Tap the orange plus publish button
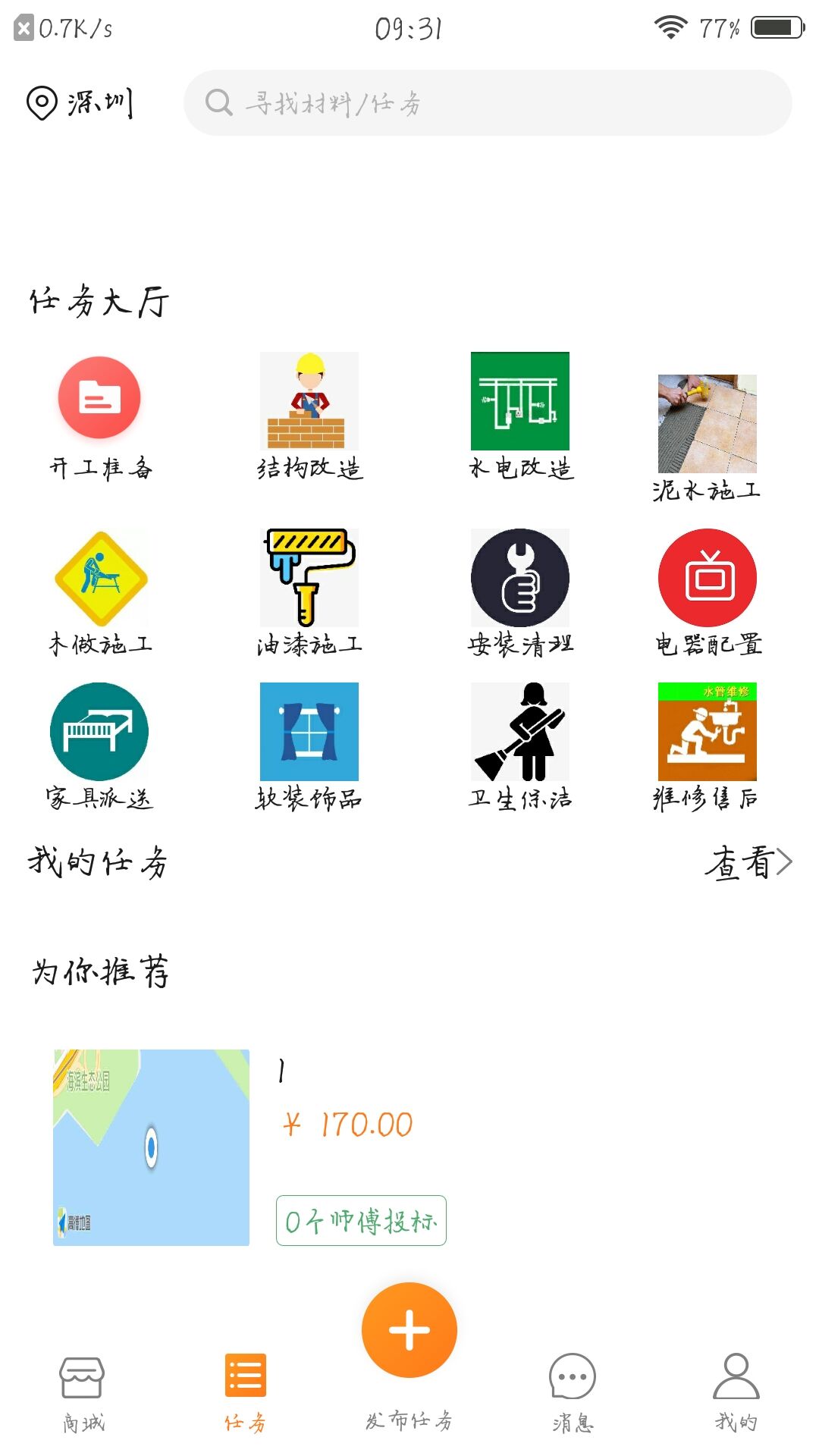 (x=409, y=1329)
